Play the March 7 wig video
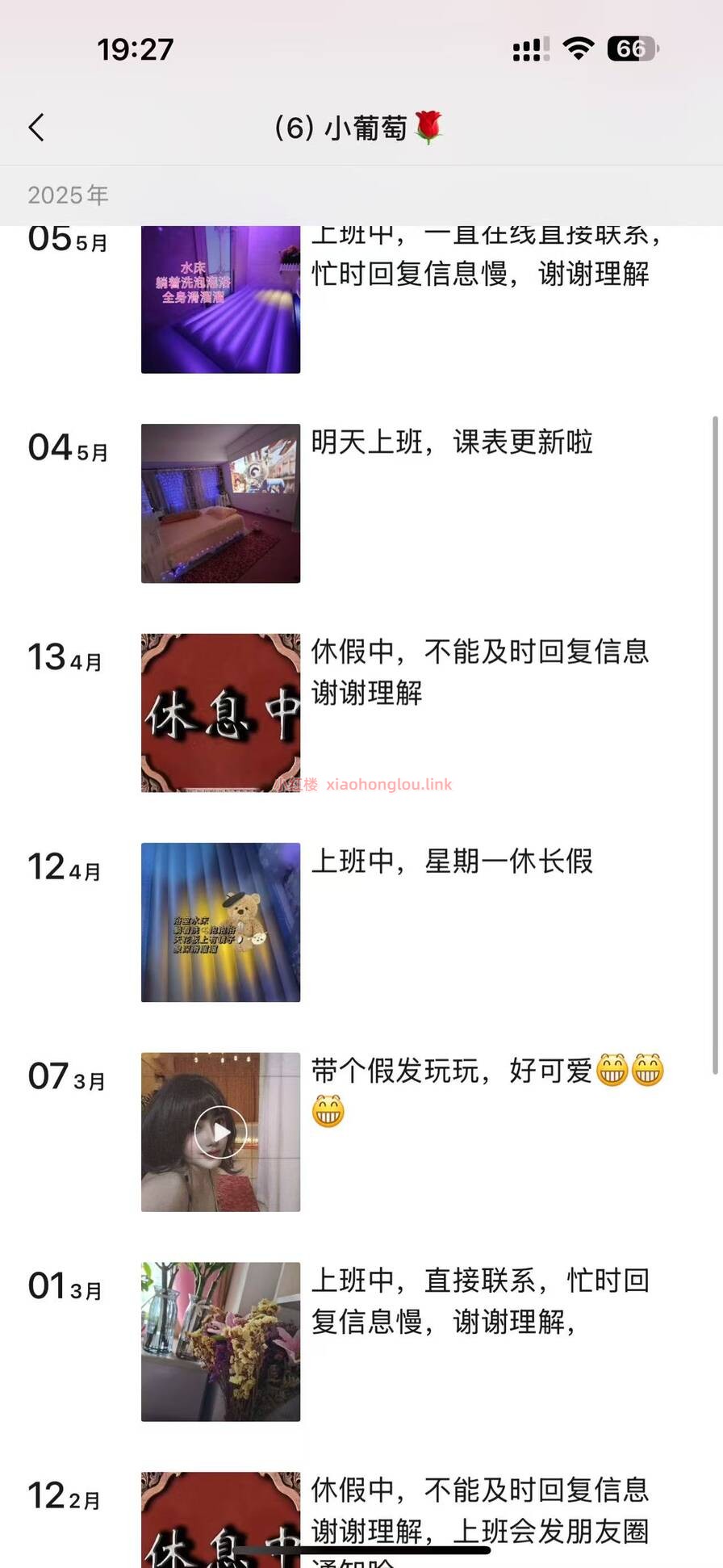Screen dimensions: 723x1568 click(x=220, y=1132)
